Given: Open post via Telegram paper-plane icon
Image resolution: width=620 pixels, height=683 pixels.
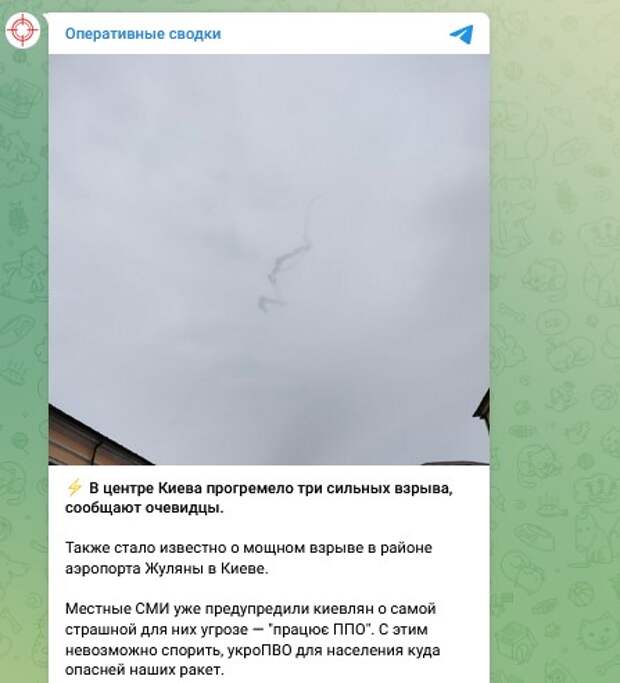Looking at the screenshot, I should point(461,34).
